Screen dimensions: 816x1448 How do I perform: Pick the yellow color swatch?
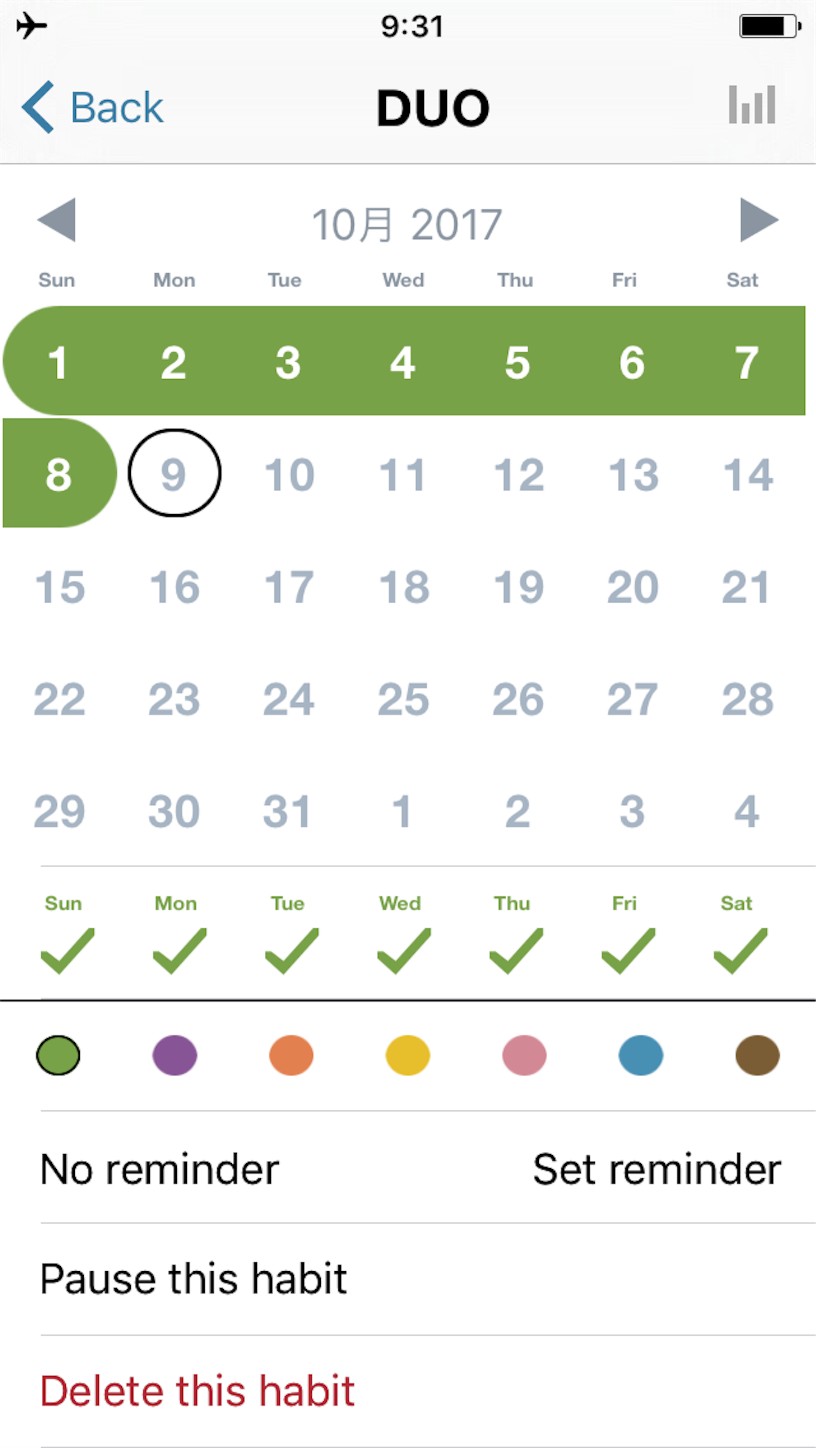(408, 1055)
